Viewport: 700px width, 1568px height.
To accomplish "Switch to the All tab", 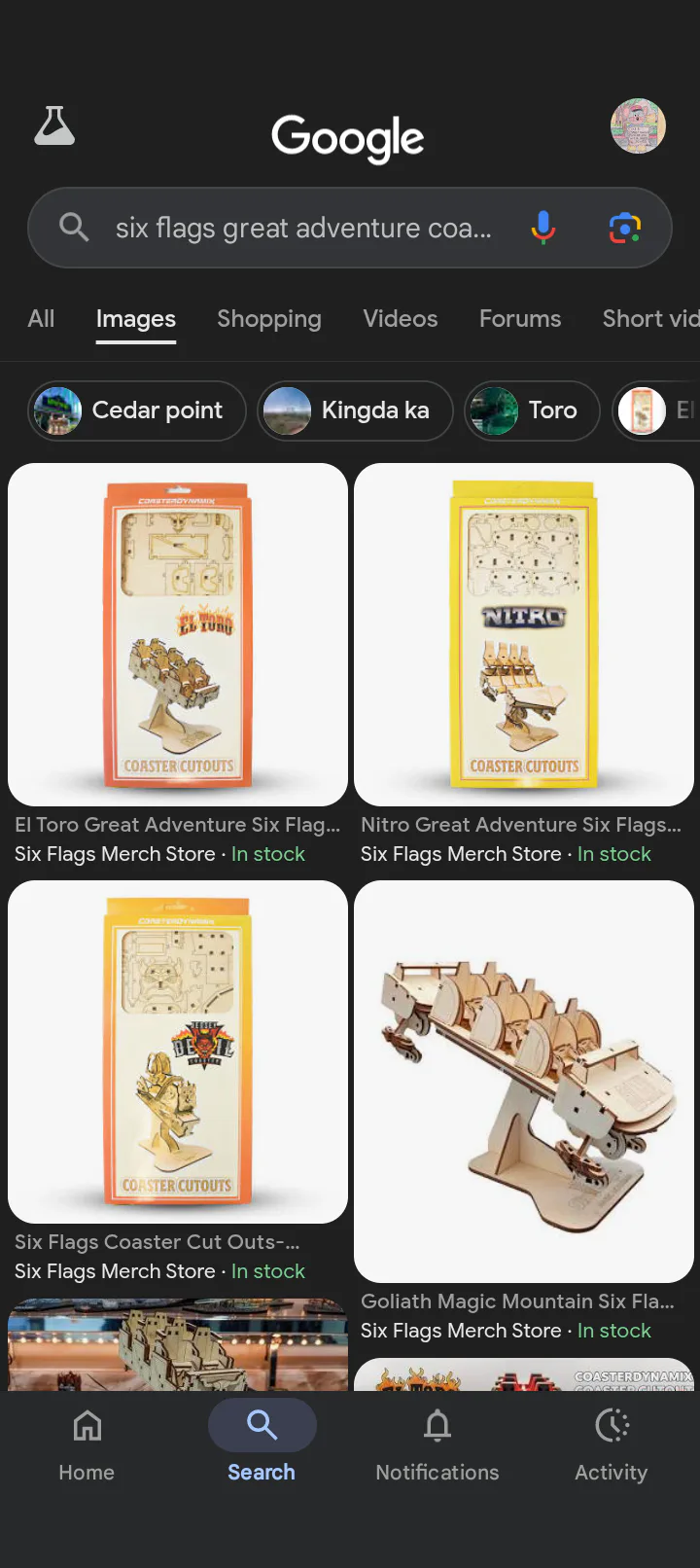I will coord(41,319).
